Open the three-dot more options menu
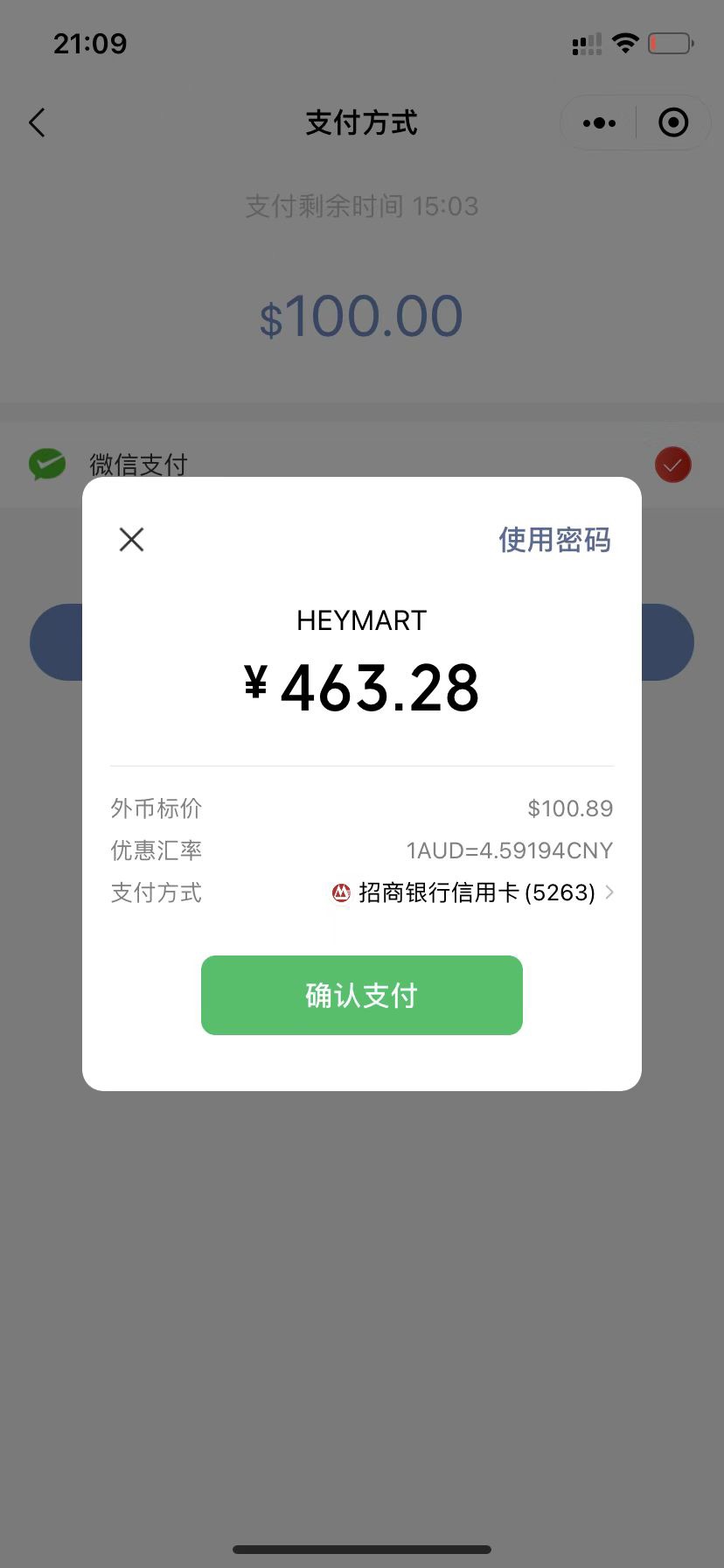The image size is (724, 1568). [x=598, y=122]
